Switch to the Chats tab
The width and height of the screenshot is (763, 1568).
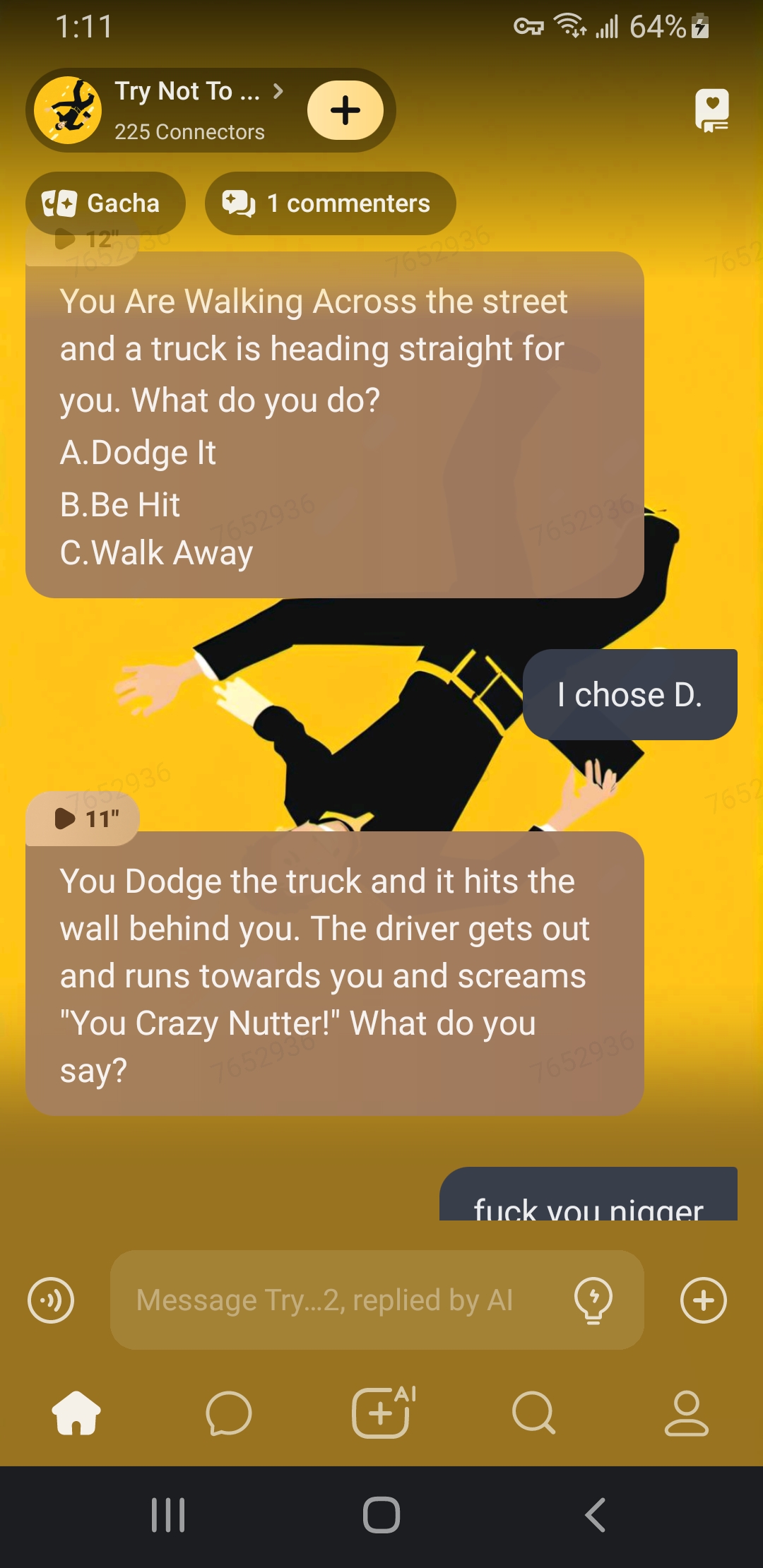228,1413
